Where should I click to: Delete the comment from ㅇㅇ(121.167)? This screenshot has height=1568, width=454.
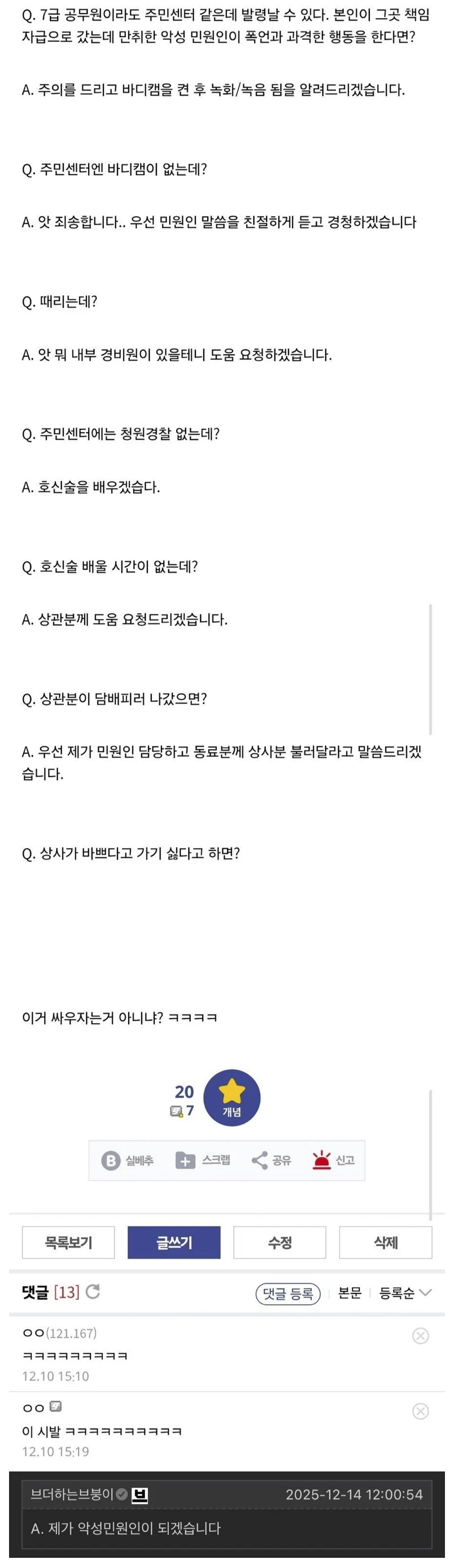point(421,1336)
